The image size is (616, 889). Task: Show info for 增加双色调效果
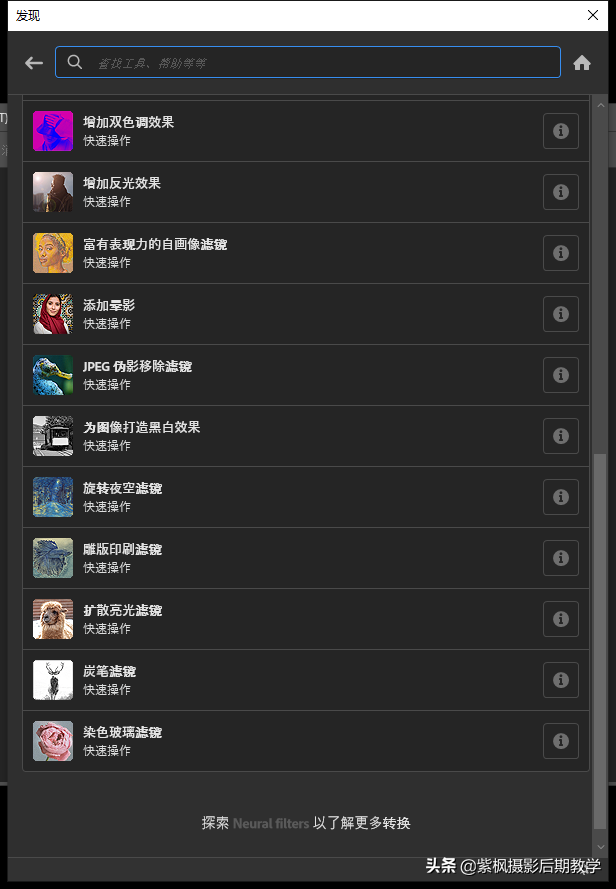pos(560,131)
